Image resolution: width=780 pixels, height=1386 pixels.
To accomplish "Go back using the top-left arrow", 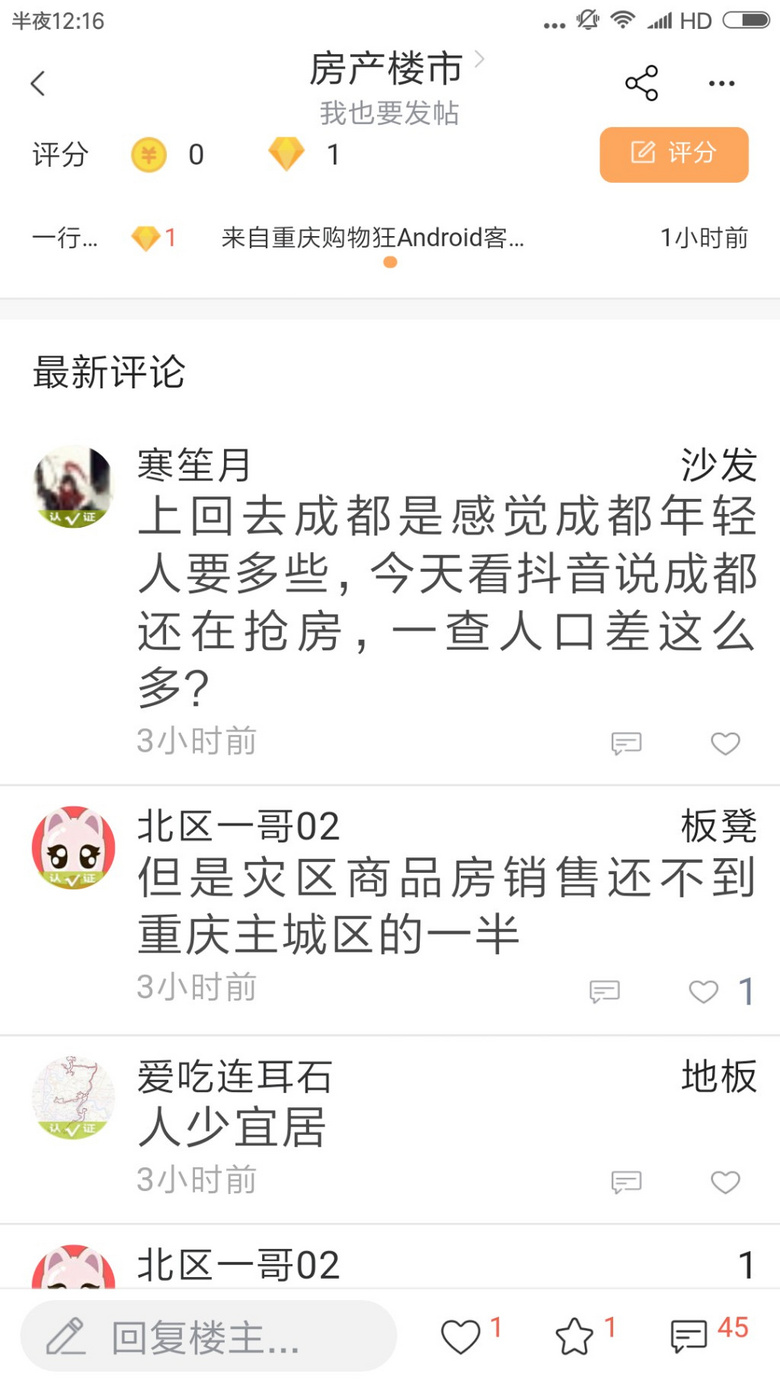I will tap(38, 84).
